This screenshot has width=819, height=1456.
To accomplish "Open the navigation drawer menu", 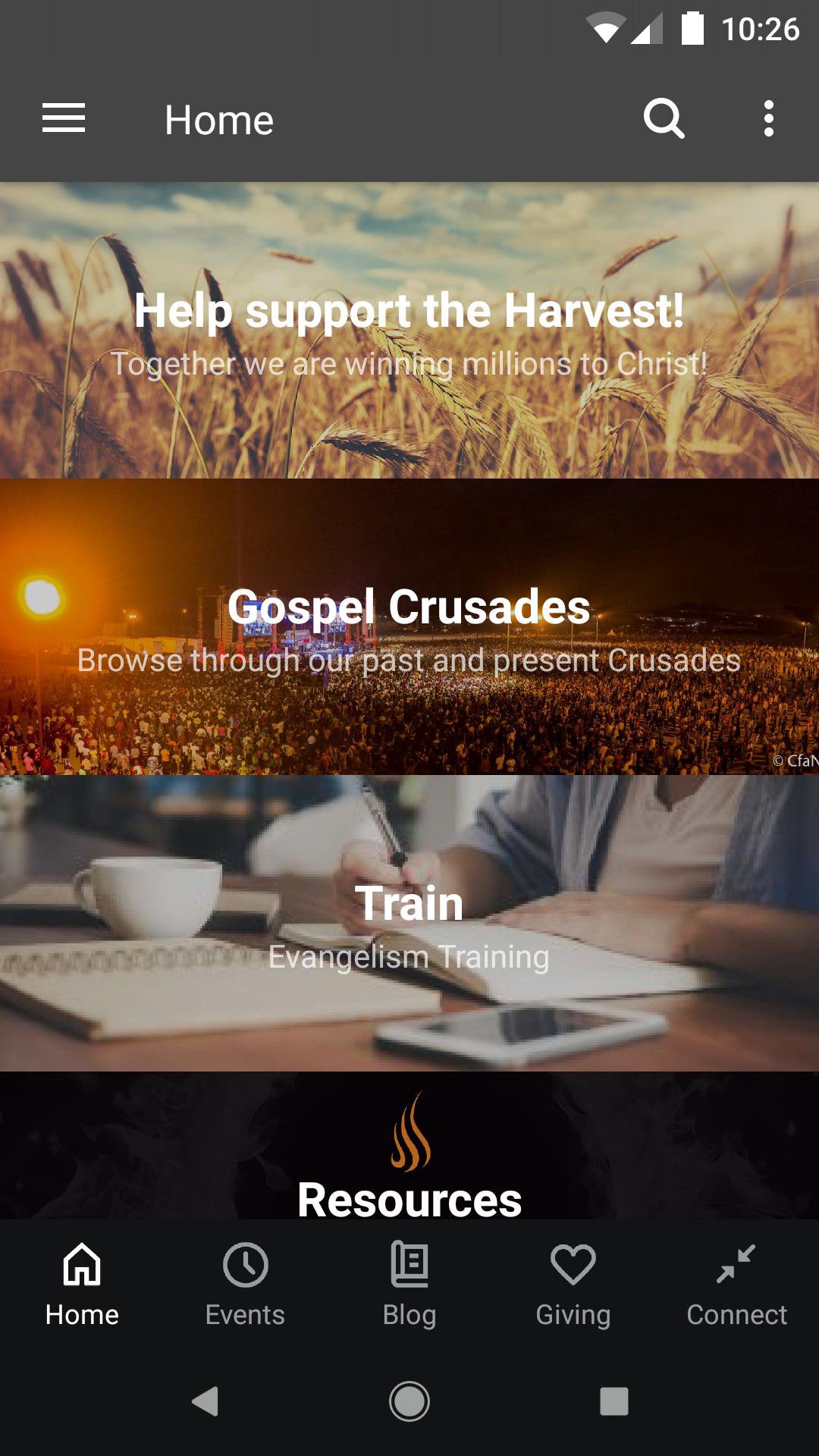I will (x=63, y=118).
